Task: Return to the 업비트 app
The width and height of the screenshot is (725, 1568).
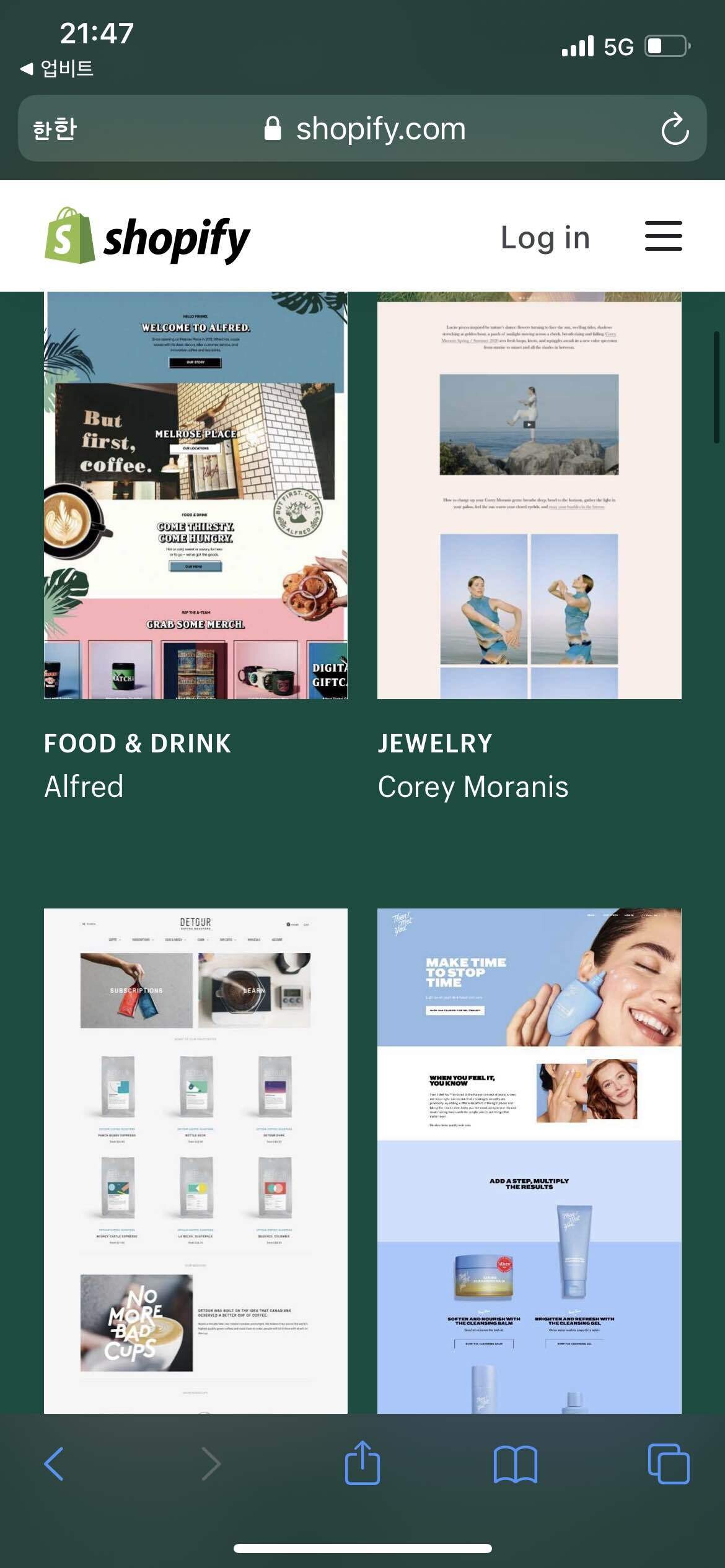Action: [57, 68]
